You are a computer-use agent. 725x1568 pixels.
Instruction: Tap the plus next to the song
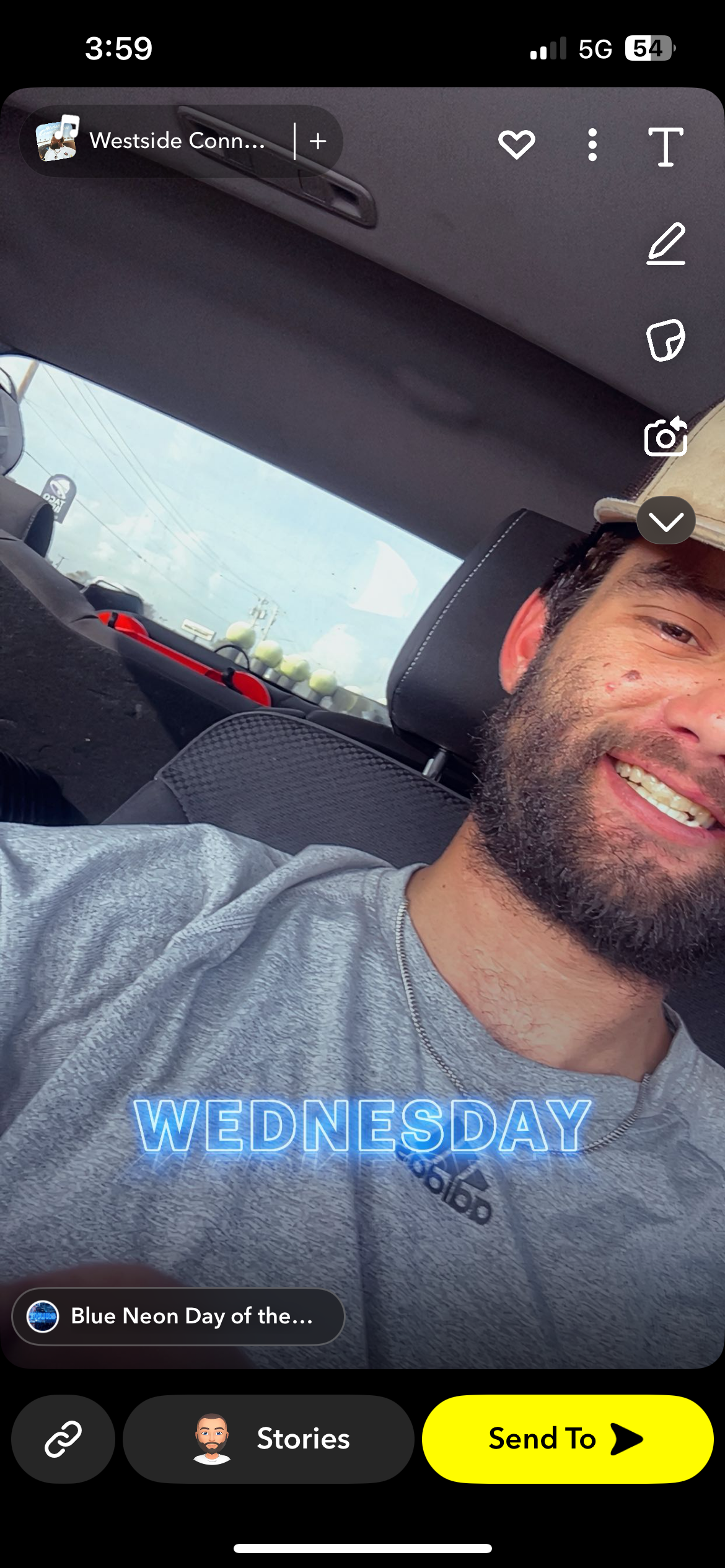pyautogui.click(x=318, y=141)
